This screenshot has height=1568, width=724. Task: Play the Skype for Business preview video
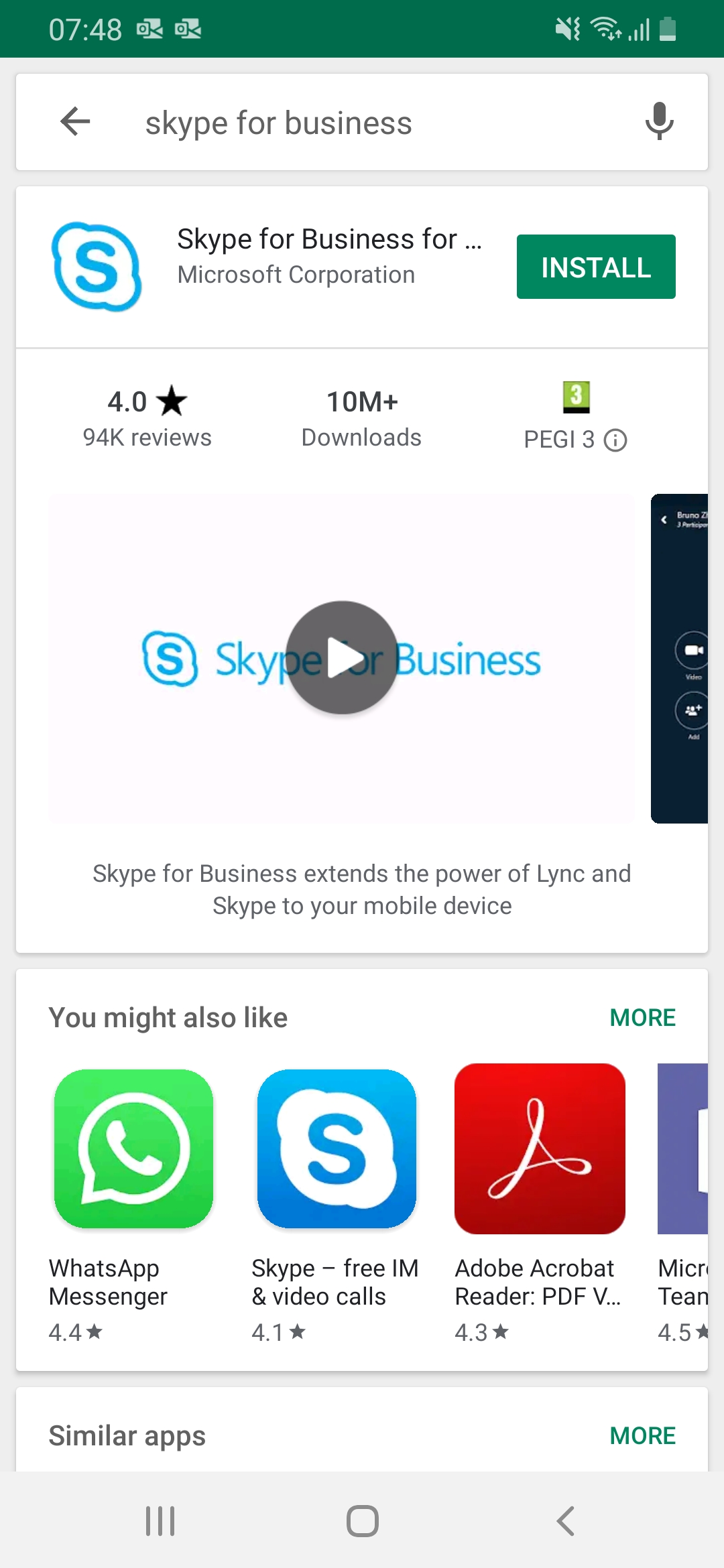[342, 658]
